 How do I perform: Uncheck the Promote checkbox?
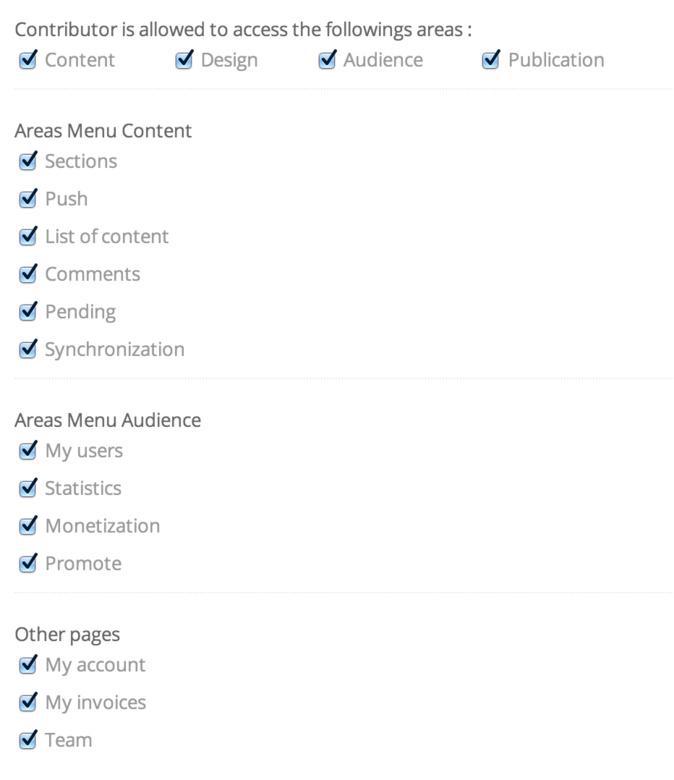[27, 564]
